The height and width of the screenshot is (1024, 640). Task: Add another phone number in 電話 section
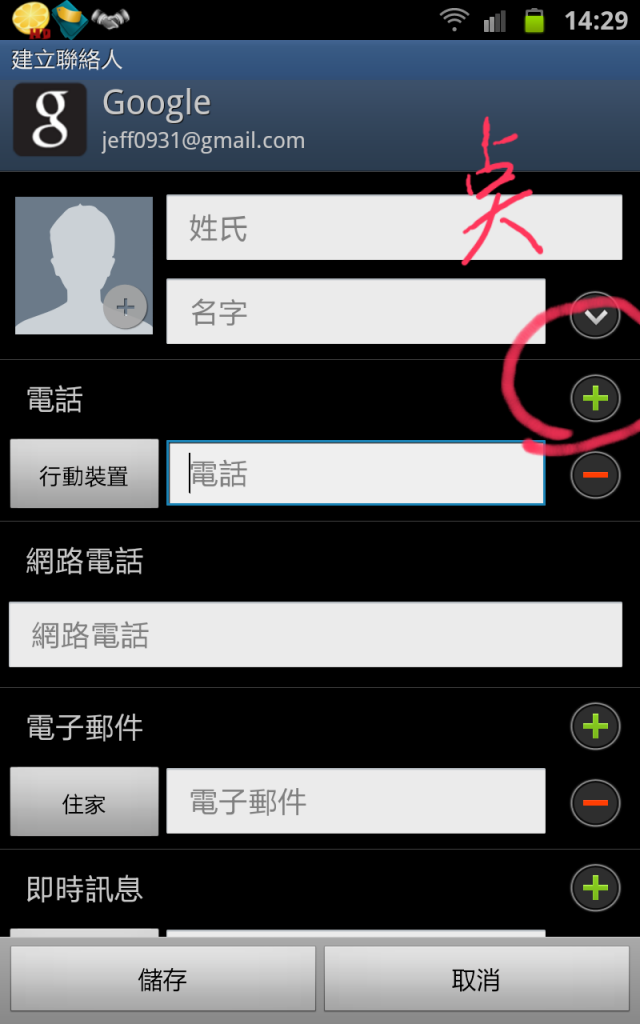pos(595,399)
